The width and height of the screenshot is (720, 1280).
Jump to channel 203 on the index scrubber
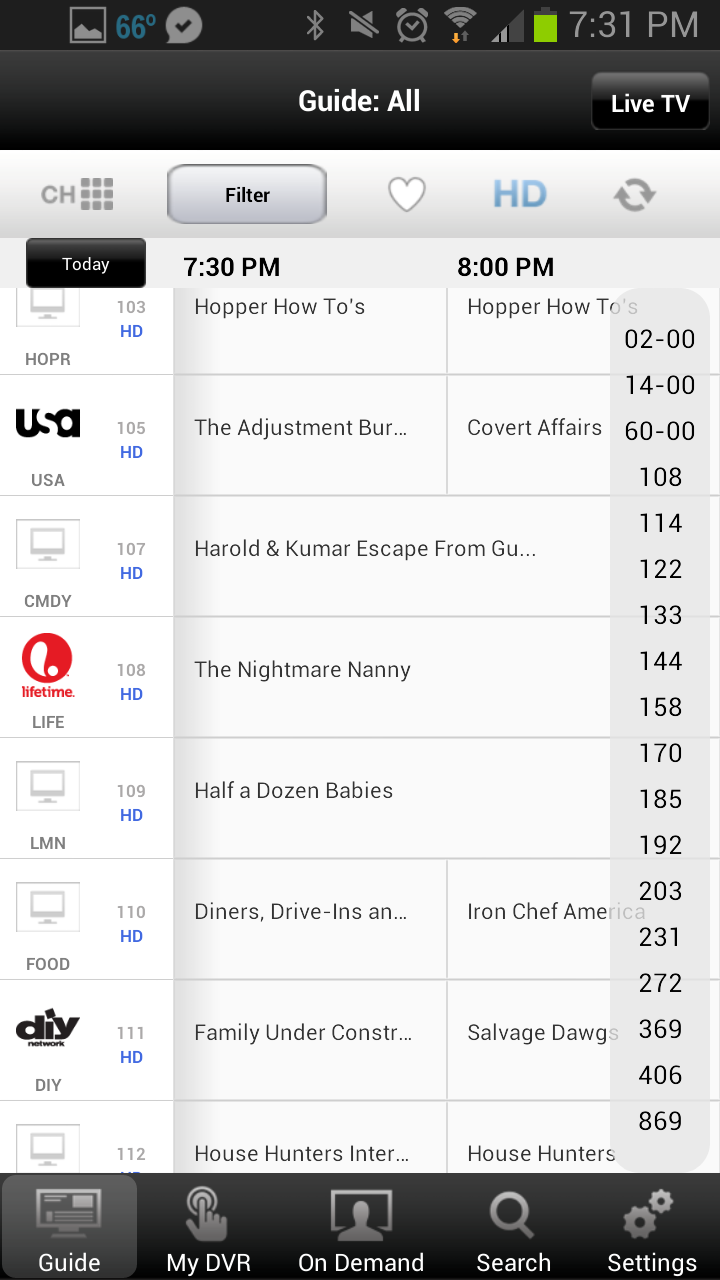pos(660,890)
